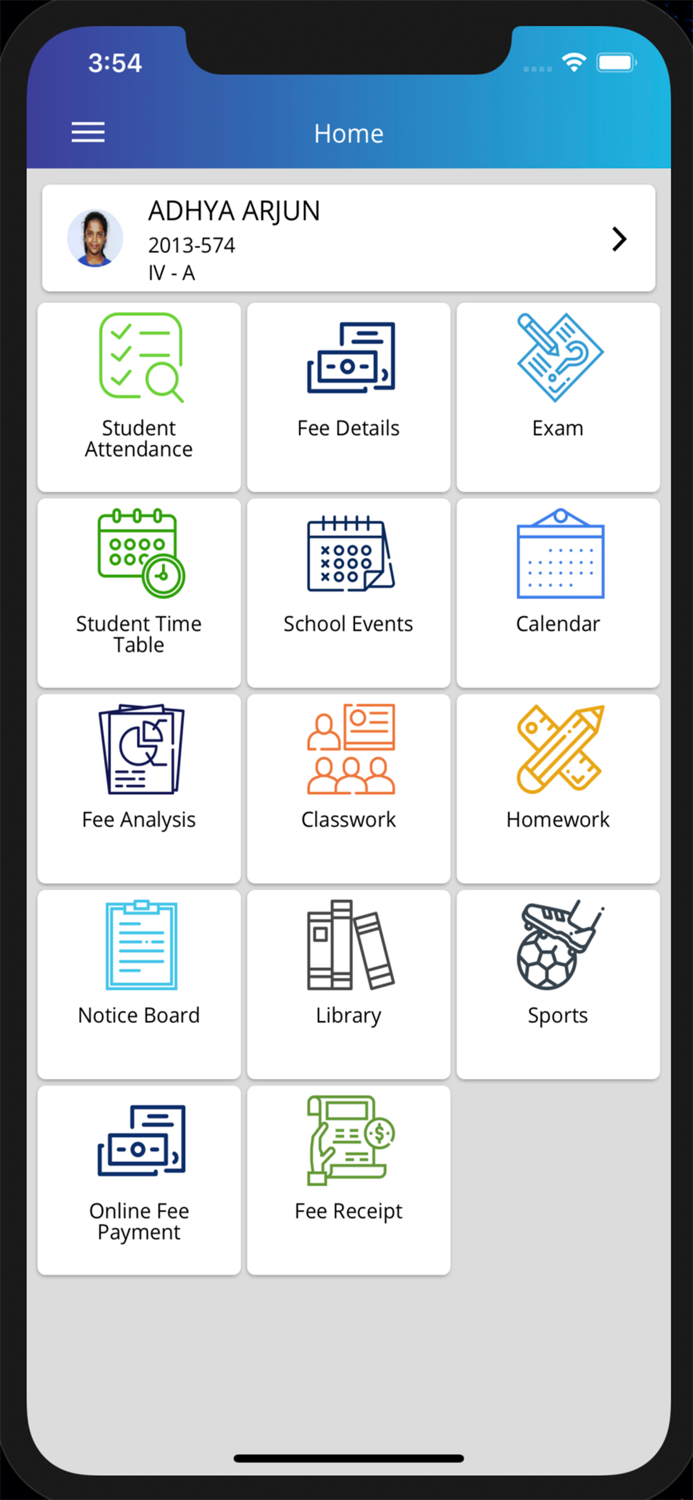View the Fee Receipt
The image size is (693, 1500).
348,1180
